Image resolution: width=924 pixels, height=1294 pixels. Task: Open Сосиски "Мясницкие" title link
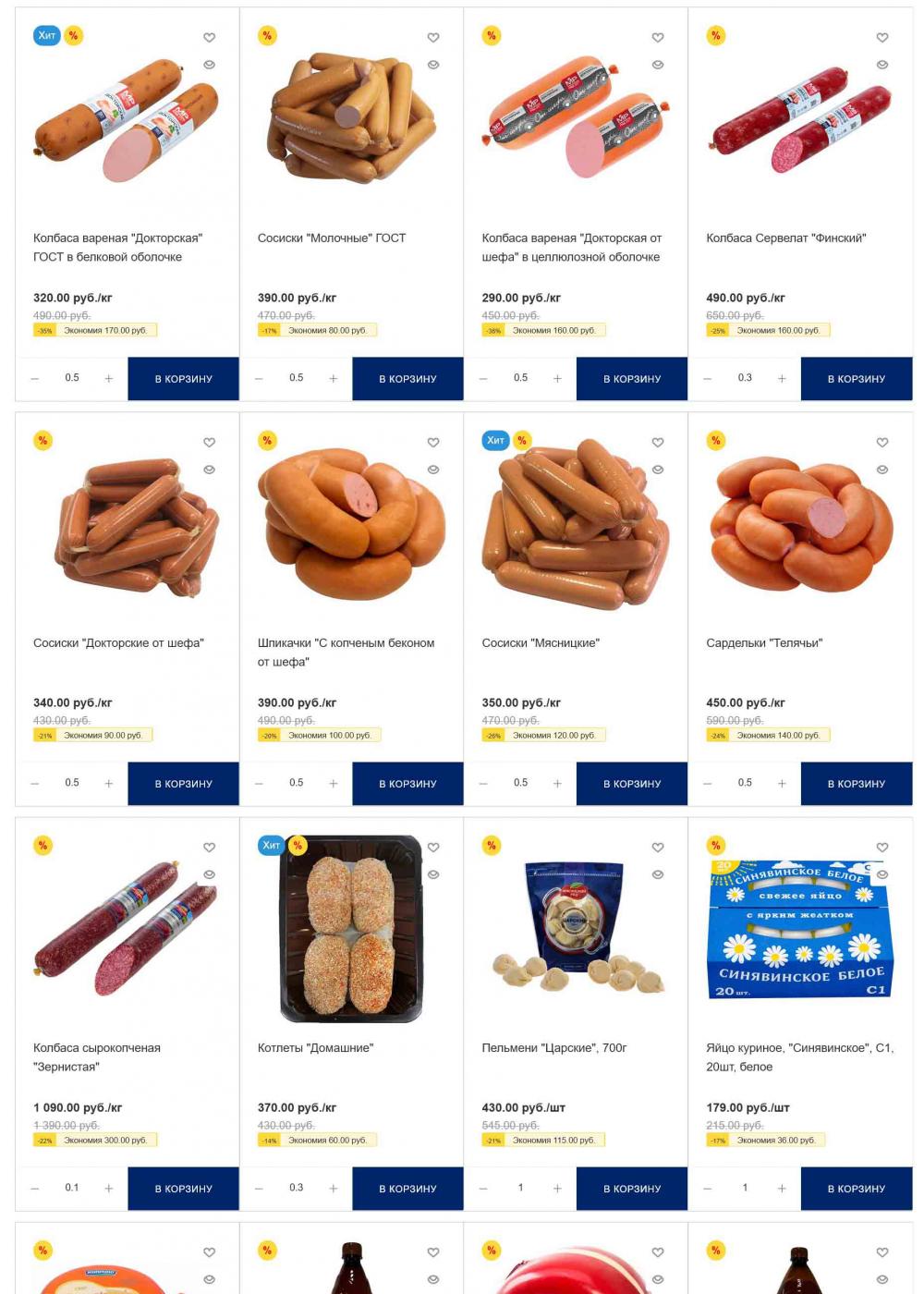pyautogui.click(x=541, y=643)
